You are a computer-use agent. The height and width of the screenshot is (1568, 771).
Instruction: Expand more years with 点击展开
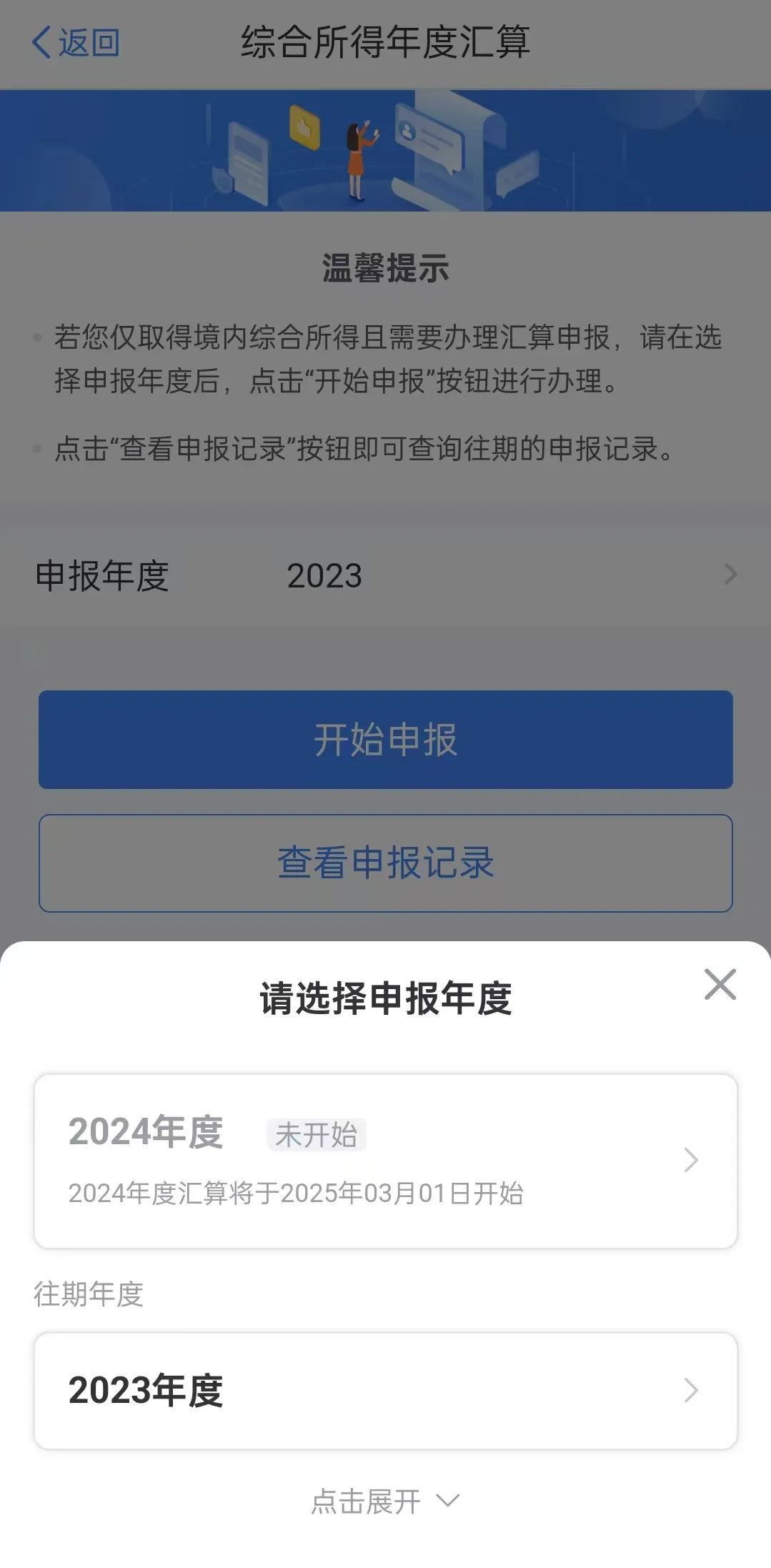pyautogui.click(x=385, y=1501)
